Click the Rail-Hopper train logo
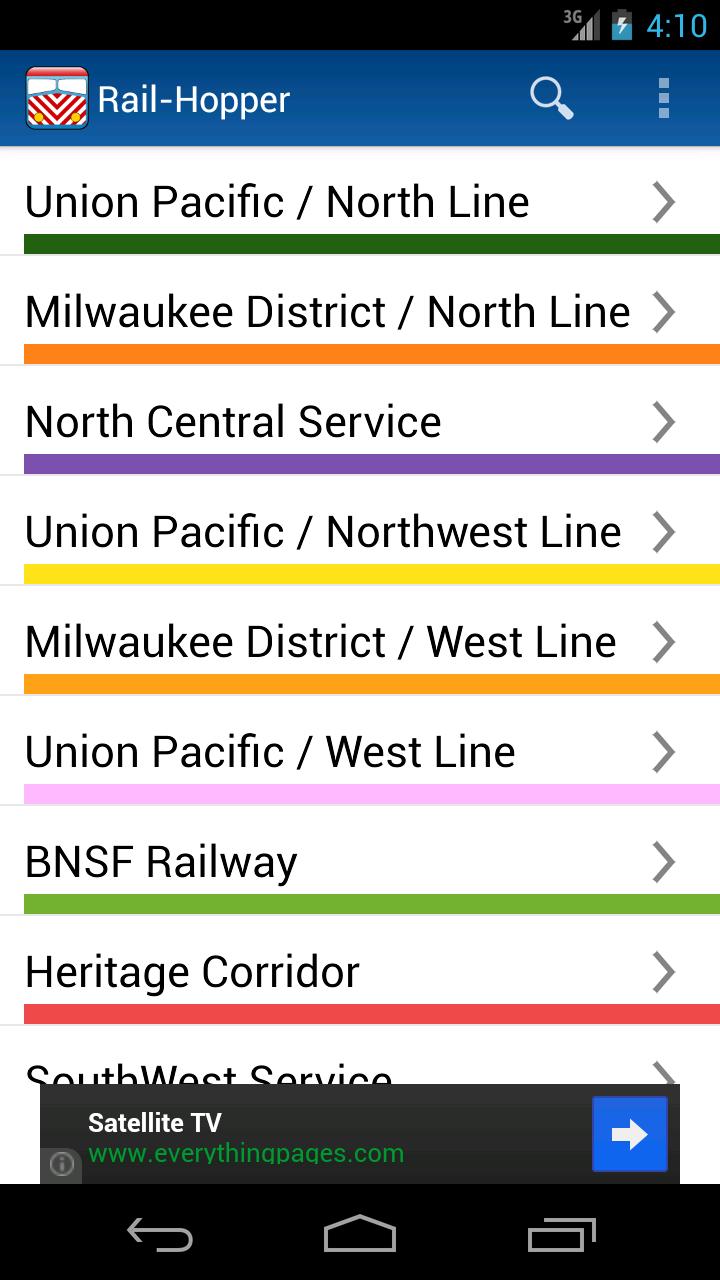This screenshot has height=1280, width=720. (57, 98)
